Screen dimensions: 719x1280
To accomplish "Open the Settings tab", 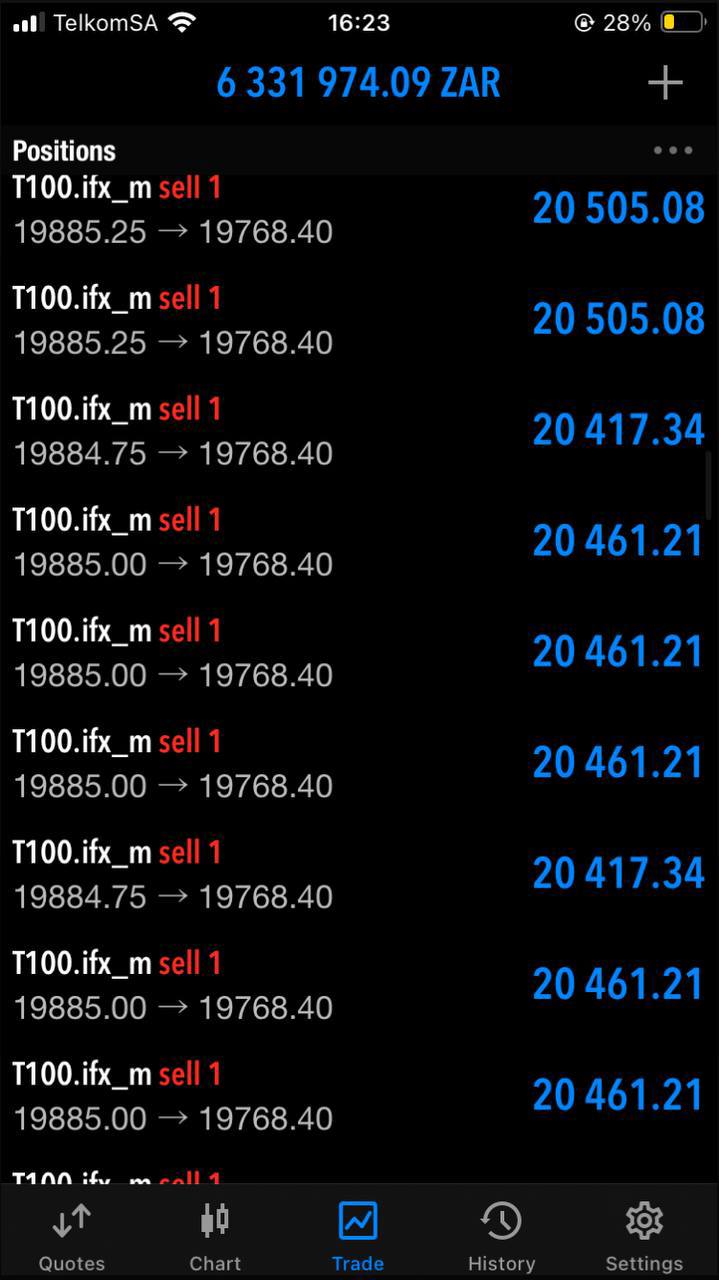I will (644, 1236).
